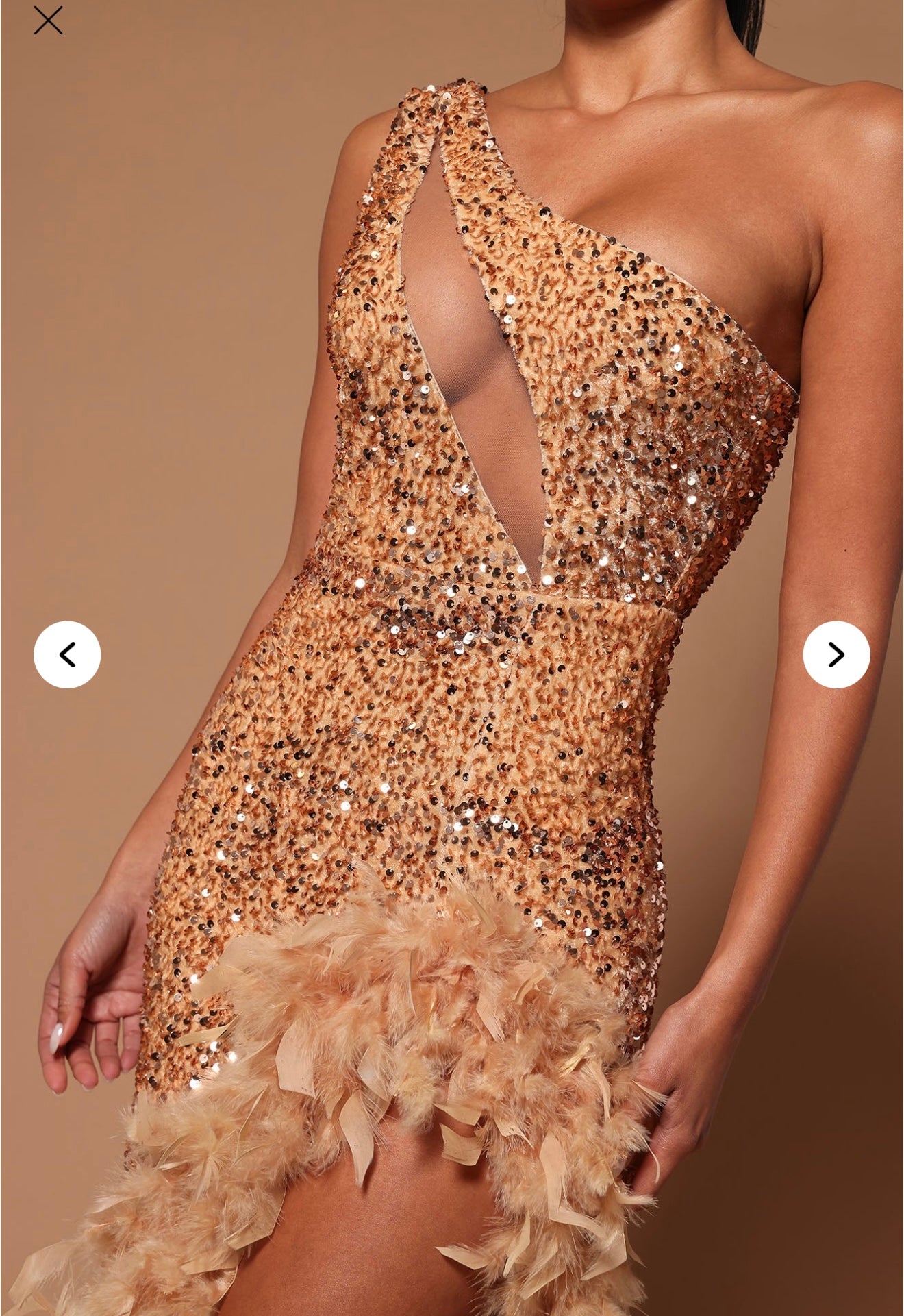Show the next product photo
This screenshot has height=1316, width=904.
click(836, 655)
